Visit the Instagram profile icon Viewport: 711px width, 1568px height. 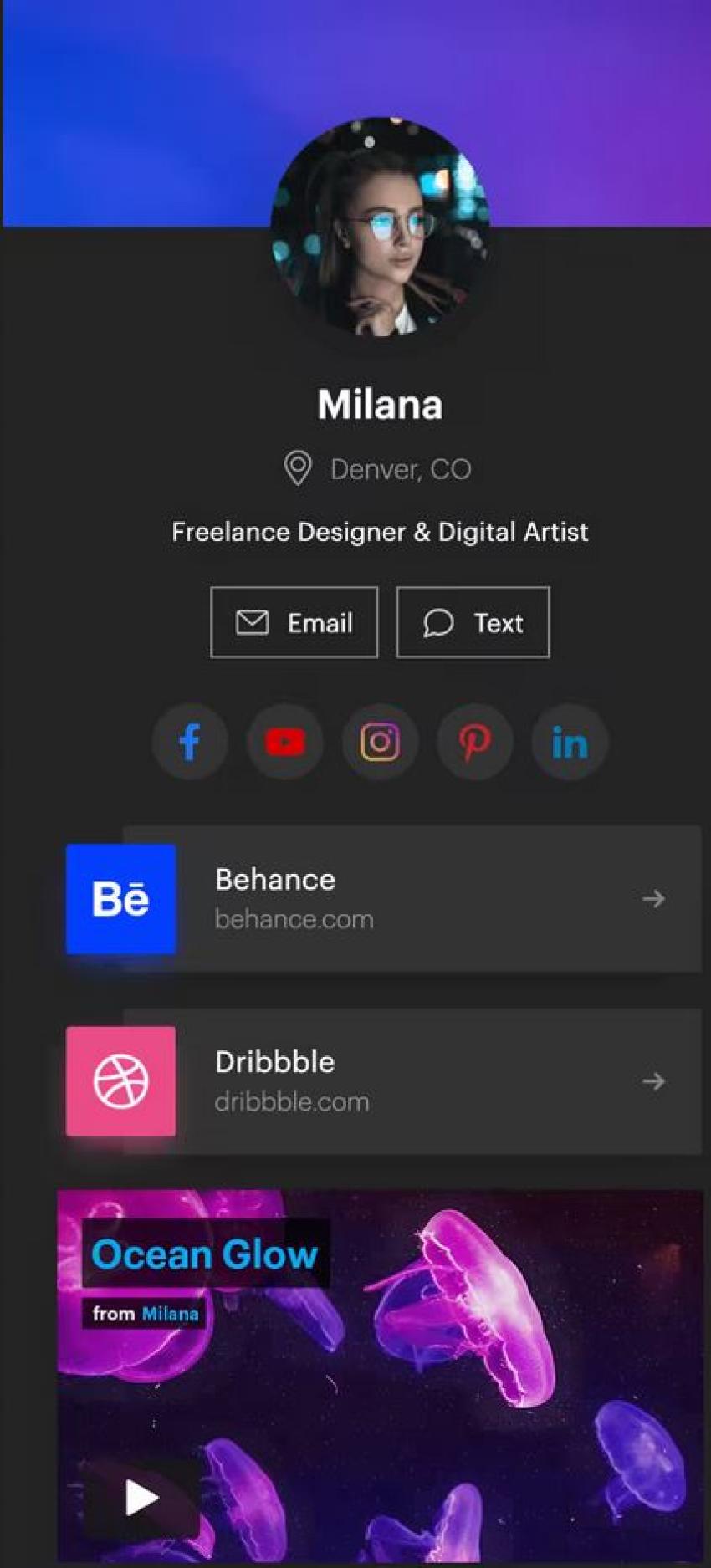tap(380, 742)
